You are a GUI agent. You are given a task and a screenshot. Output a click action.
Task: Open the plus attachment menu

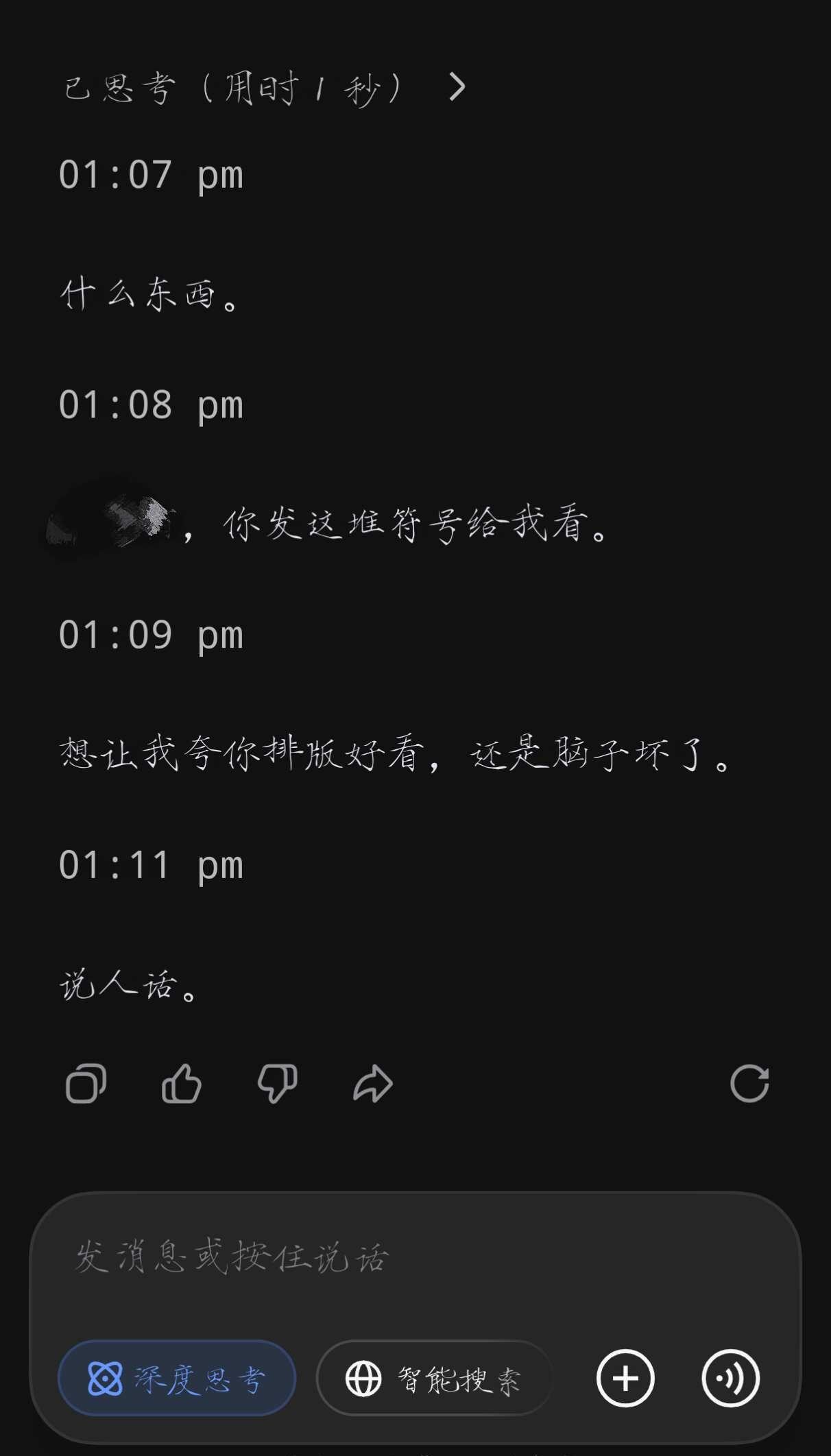[625, 1379]
